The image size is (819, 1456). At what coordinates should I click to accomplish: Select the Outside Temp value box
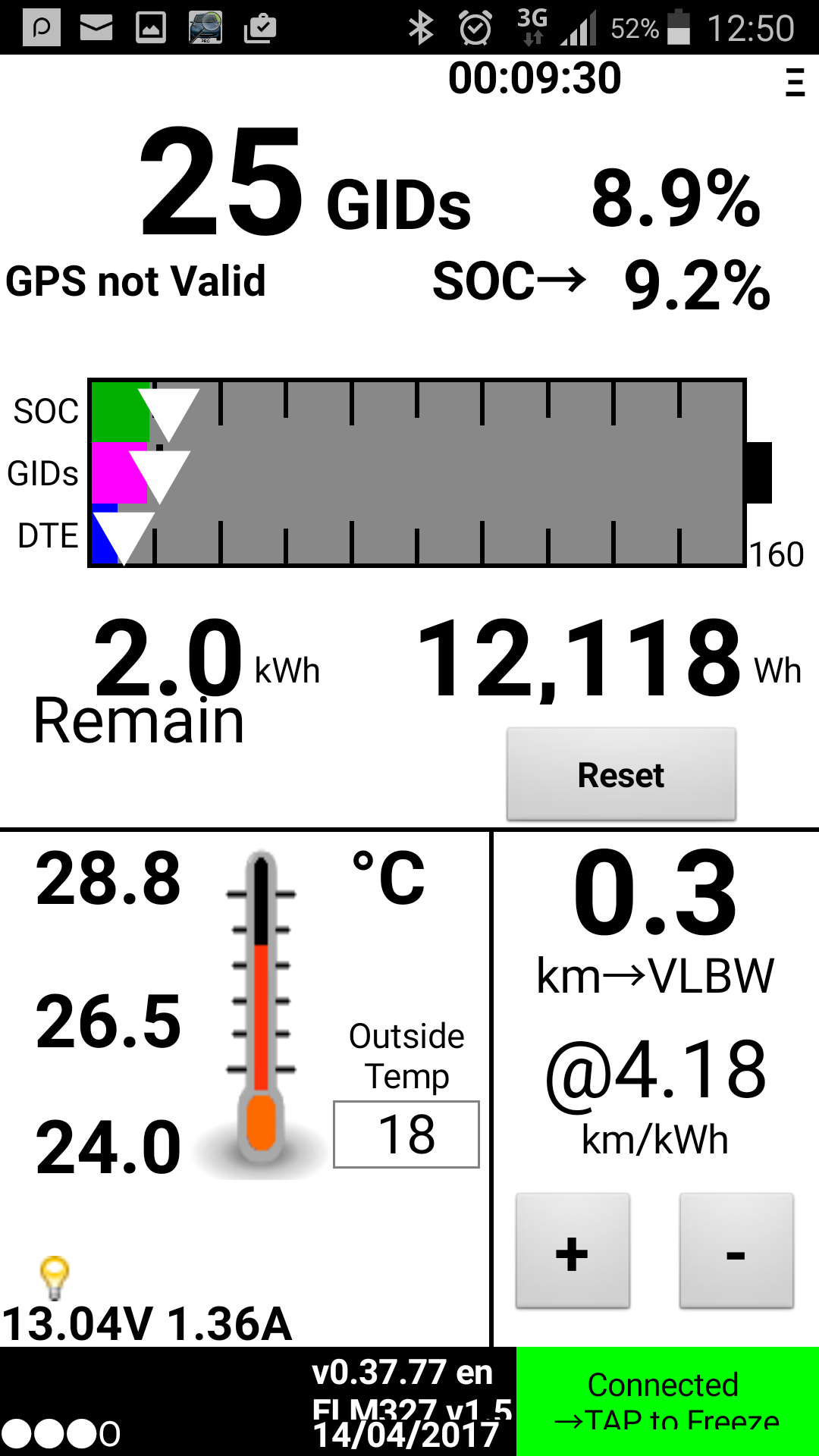(x=406, y=1134)
